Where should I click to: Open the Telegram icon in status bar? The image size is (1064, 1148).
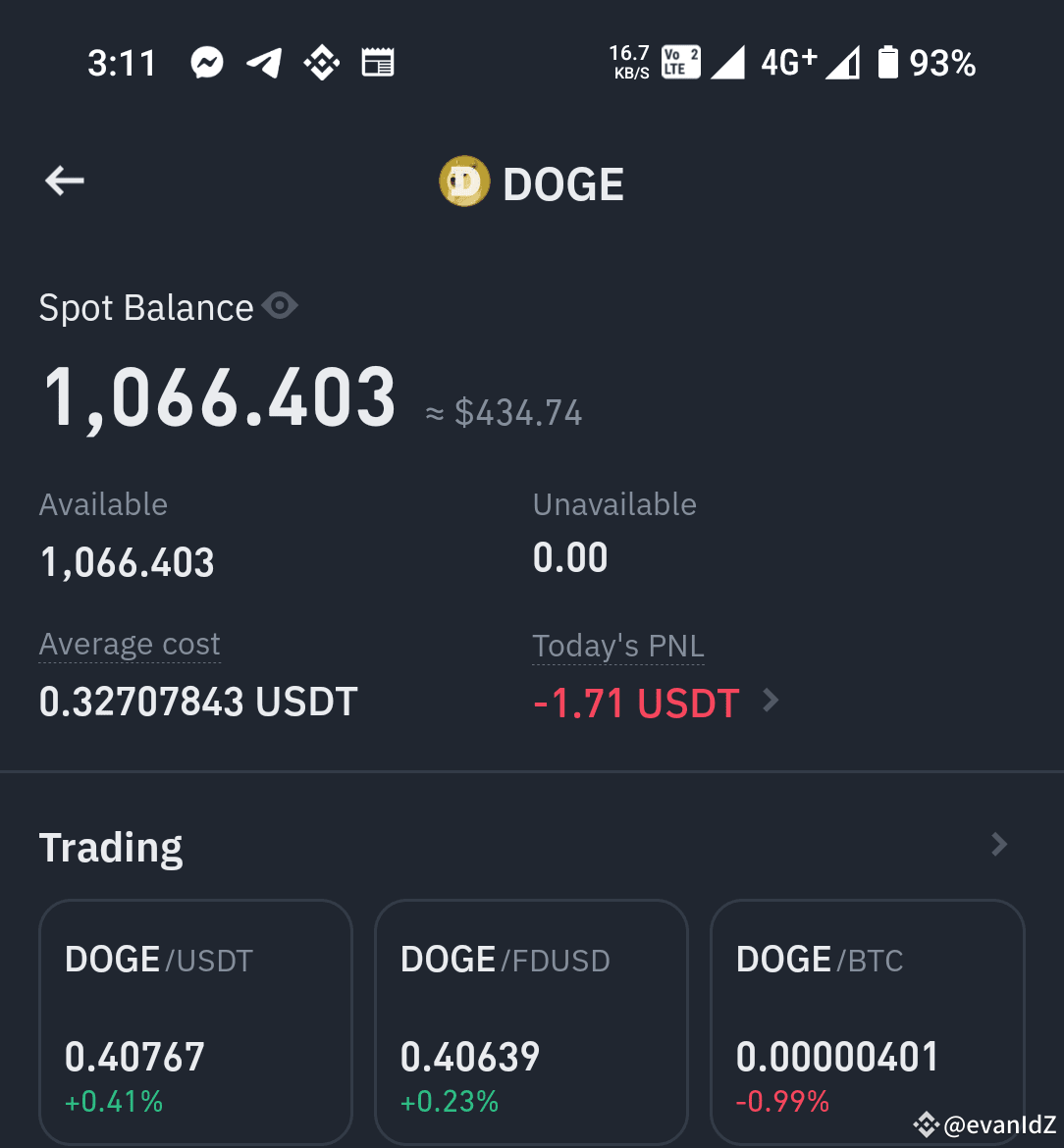(x=263, y=62)
